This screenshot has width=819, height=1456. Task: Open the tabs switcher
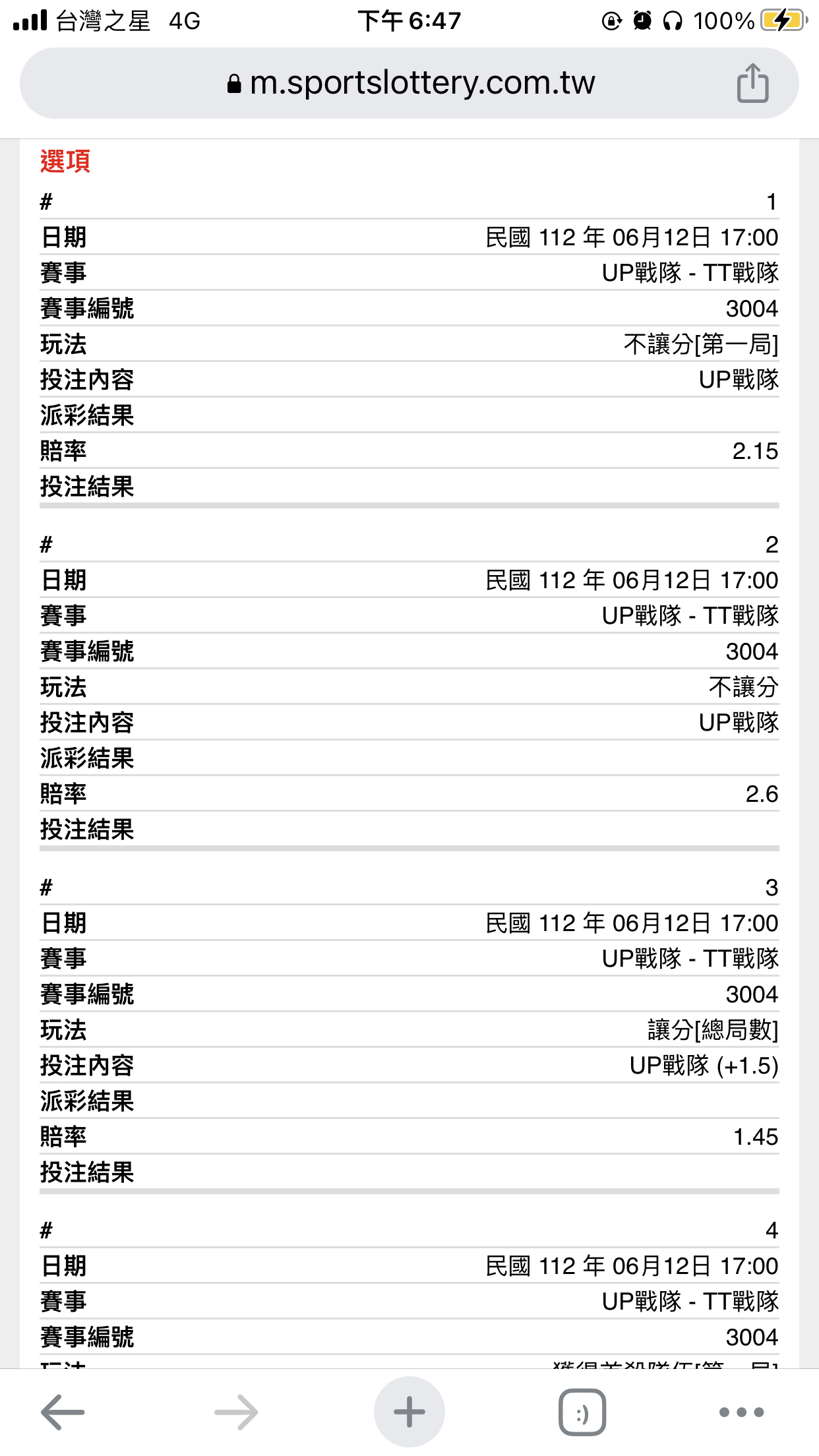[582, 1412]
